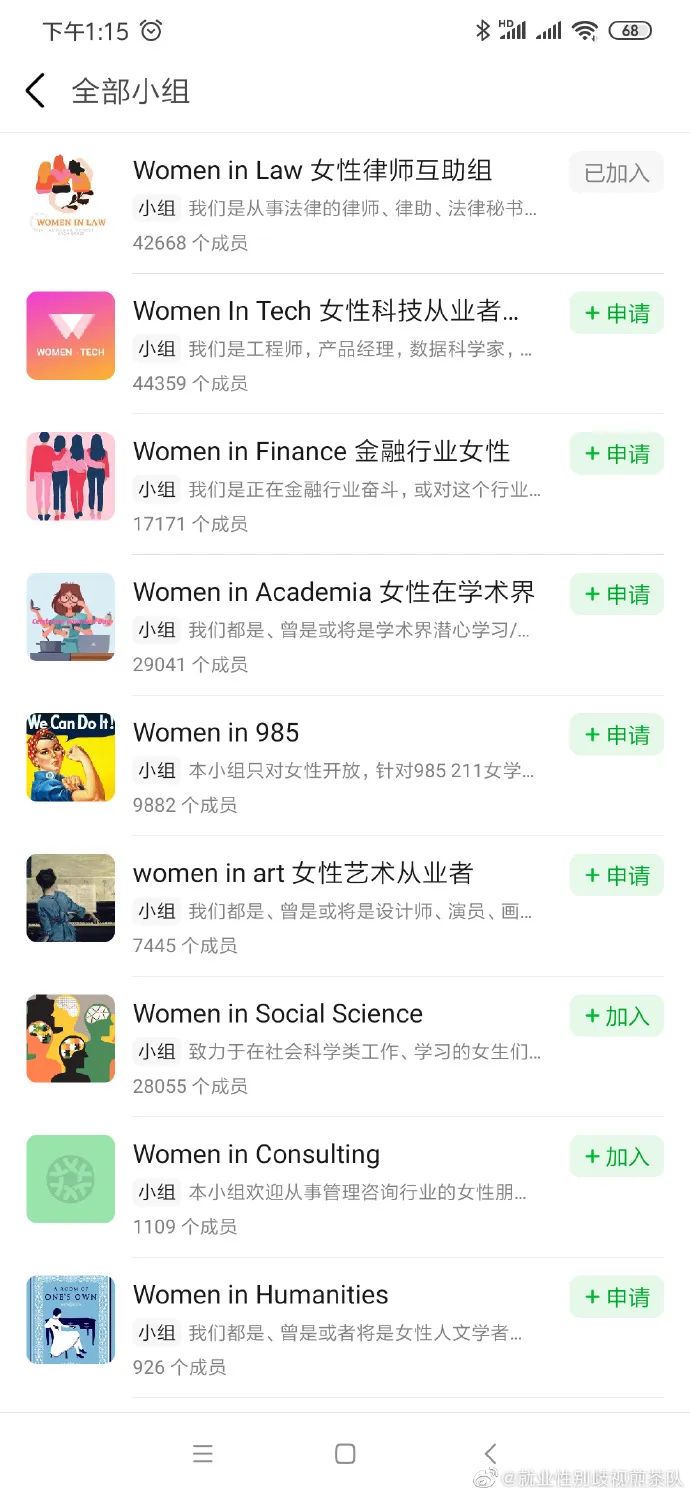Apply to join Women in Finance group

click(x=616, y=454)
